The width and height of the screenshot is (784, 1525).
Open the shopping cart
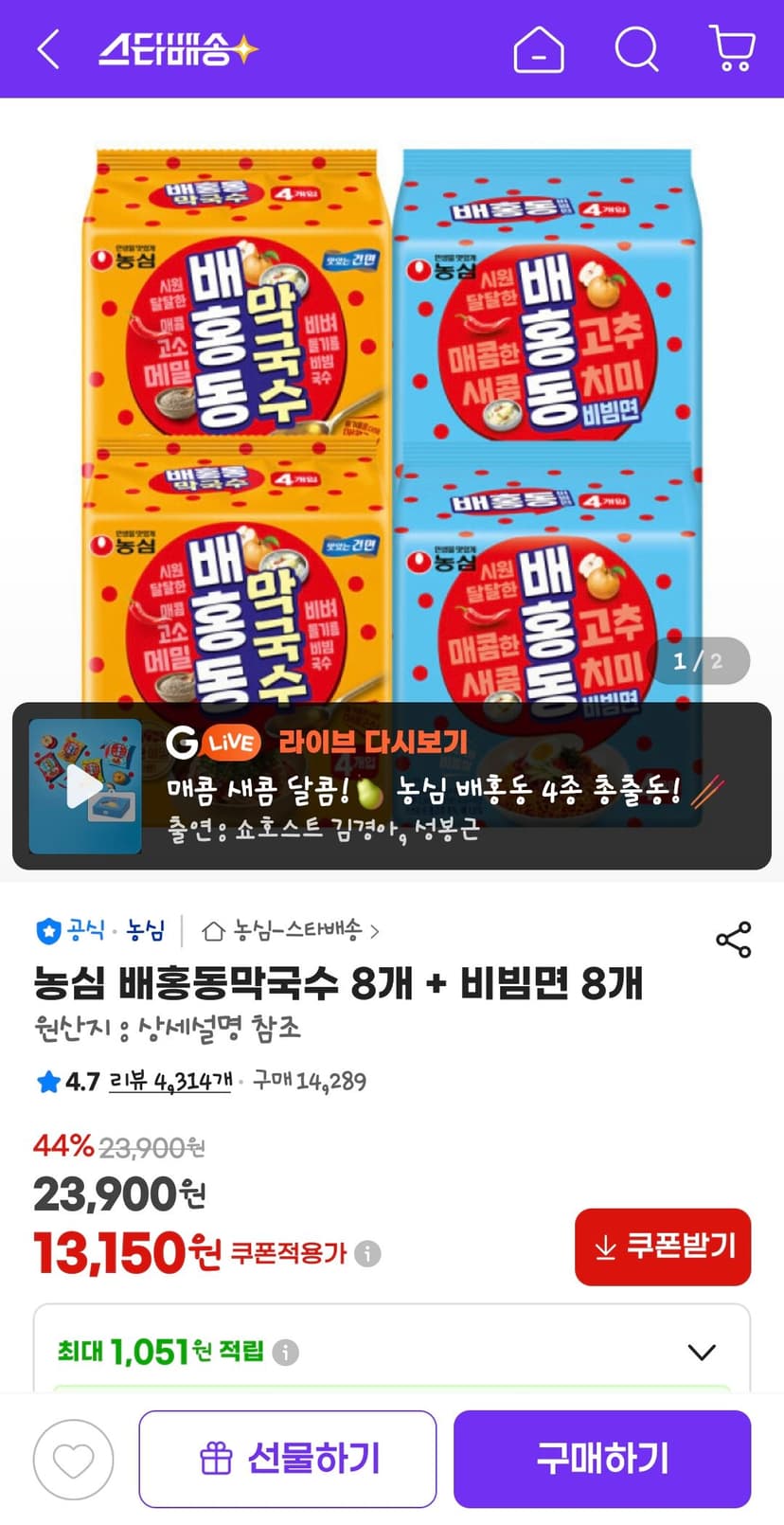click(732, 49)
